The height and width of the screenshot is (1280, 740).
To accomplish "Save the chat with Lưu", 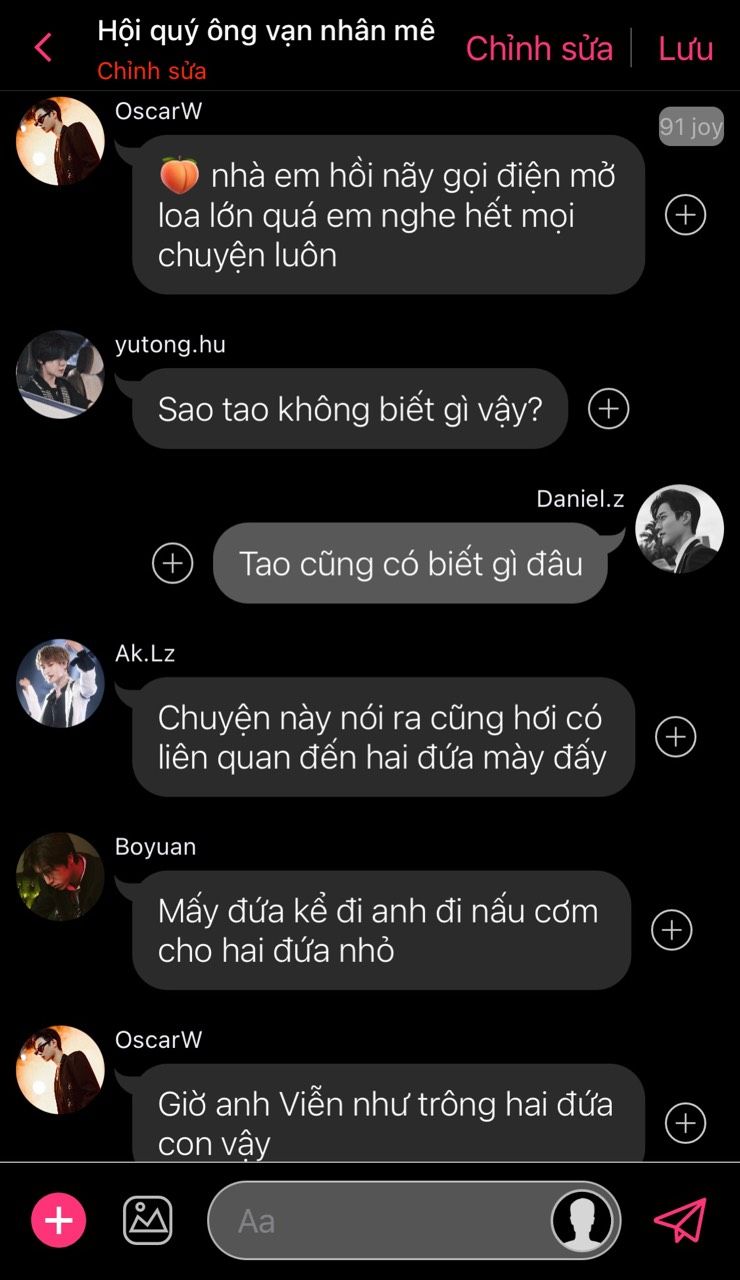I will (x=685, y=48).
